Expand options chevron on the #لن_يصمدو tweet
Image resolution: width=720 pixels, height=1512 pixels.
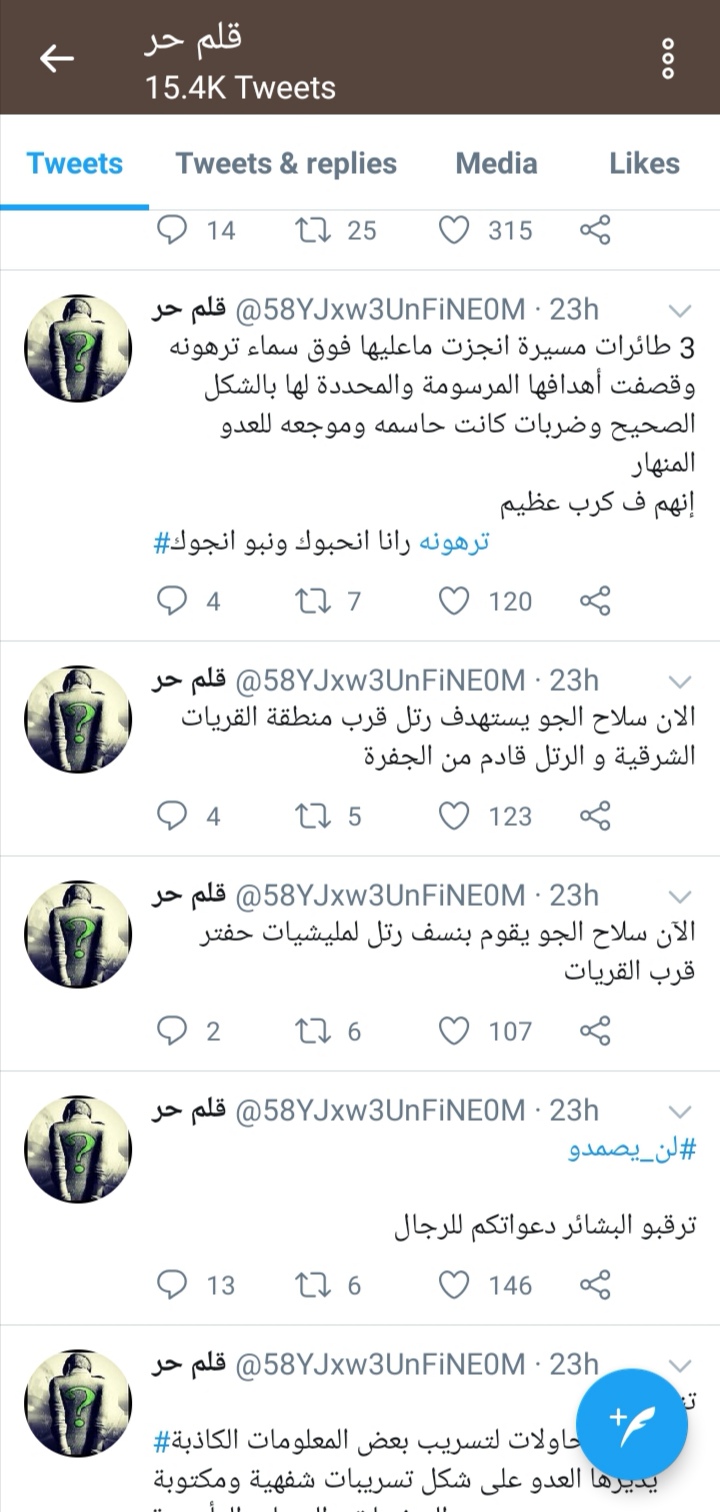[x=679, y=1111]
